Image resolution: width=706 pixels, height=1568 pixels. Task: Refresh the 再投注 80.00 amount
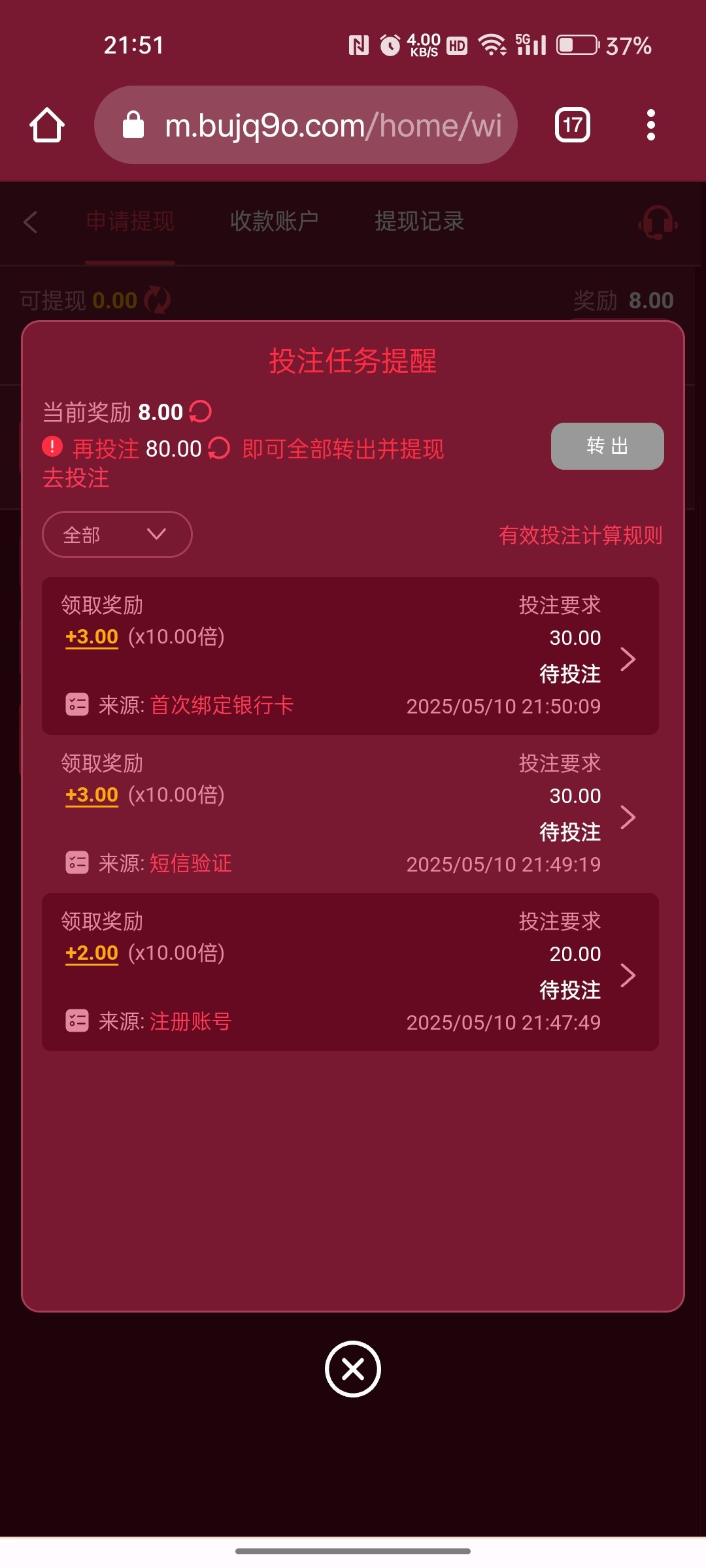(219, 448)
